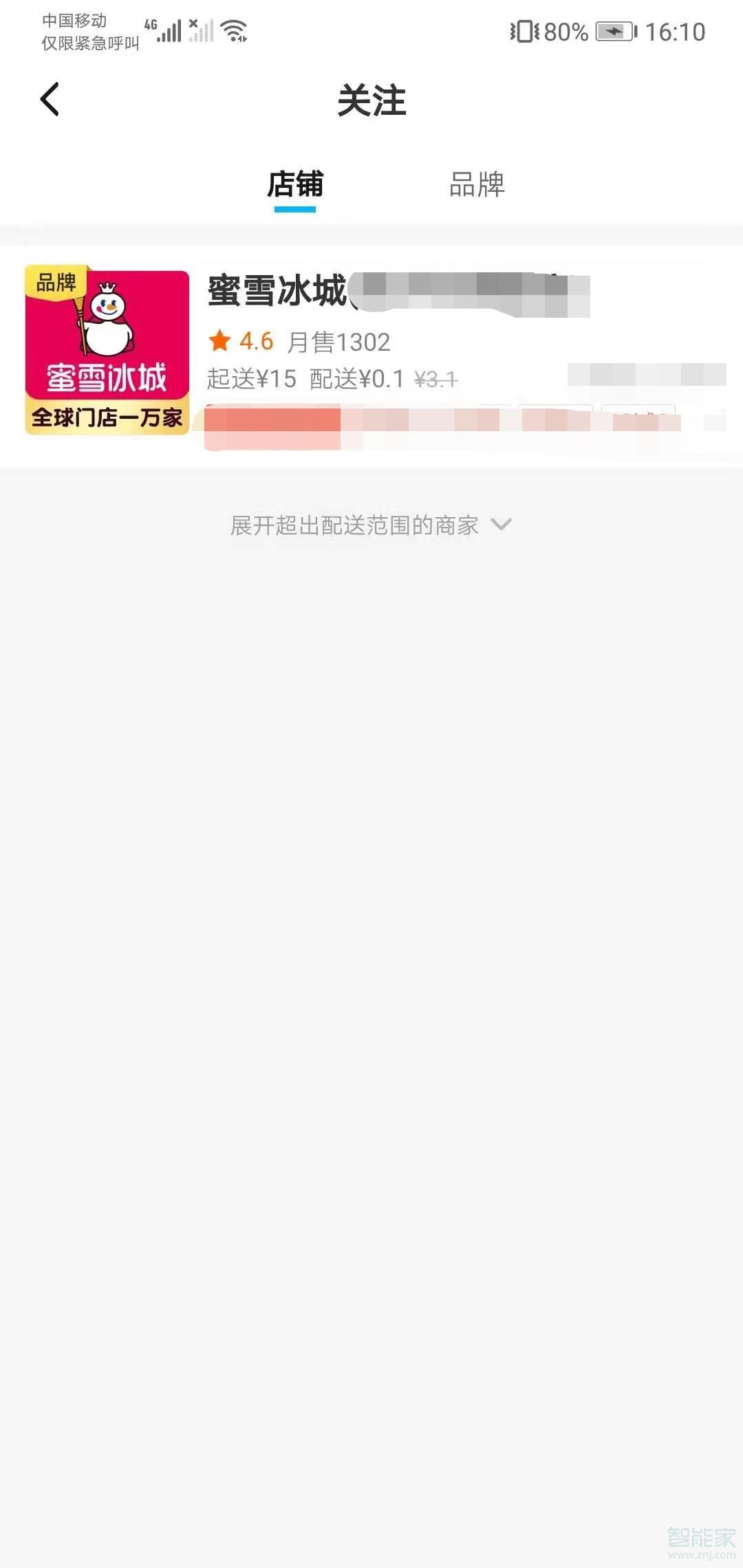Image resolution: width=743 pixels, height=1568 pixels.
Task: Tap the 80% battery percentage text
Action: (x=564, y=32)
